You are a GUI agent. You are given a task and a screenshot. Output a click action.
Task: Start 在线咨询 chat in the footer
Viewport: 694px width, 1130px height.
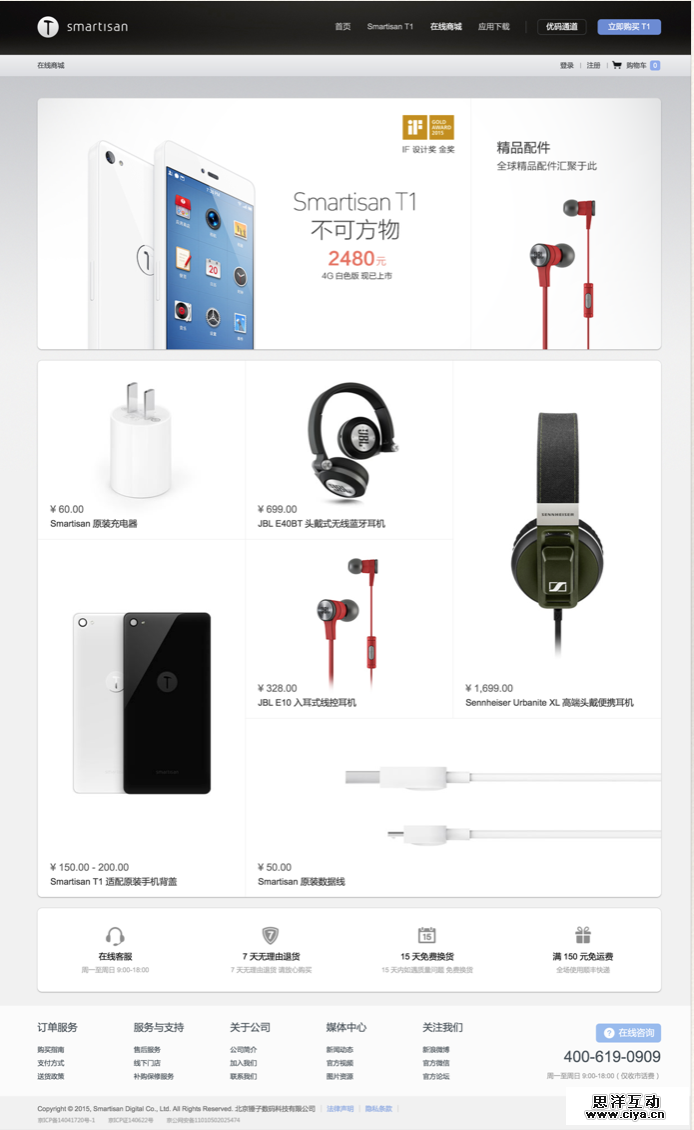pyautogui.click(x=628, y=1033)
